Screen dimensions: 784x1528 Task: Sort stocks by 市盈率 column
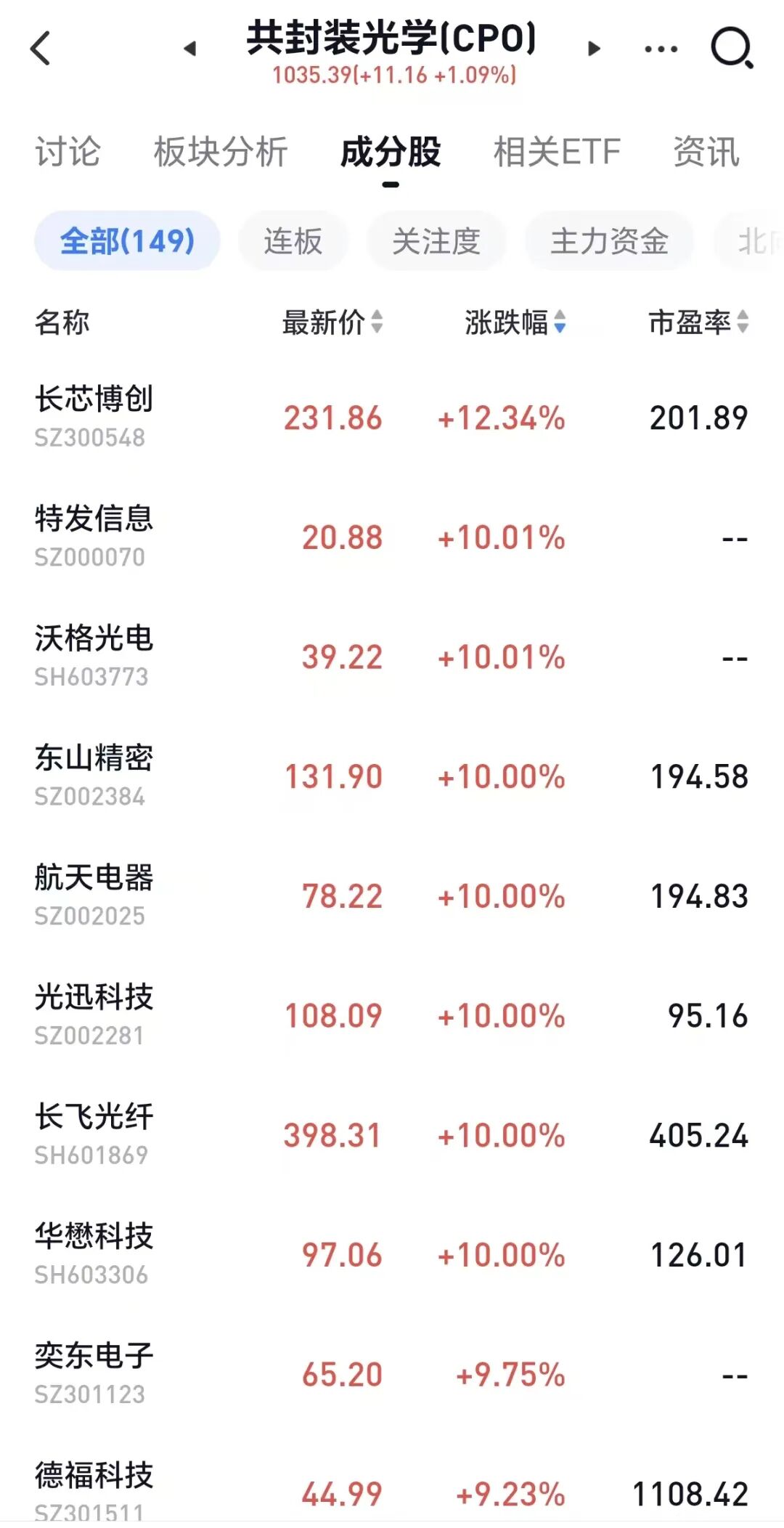point(698,322)
